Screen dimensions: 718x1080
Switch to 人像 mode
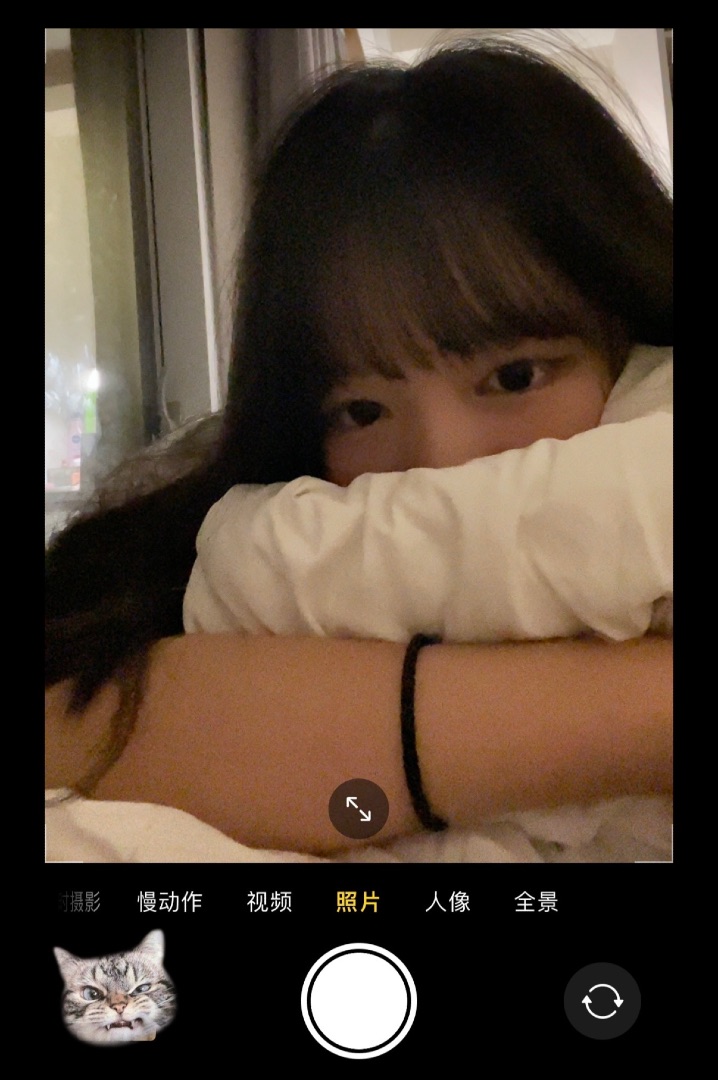(x=447, y=902)
